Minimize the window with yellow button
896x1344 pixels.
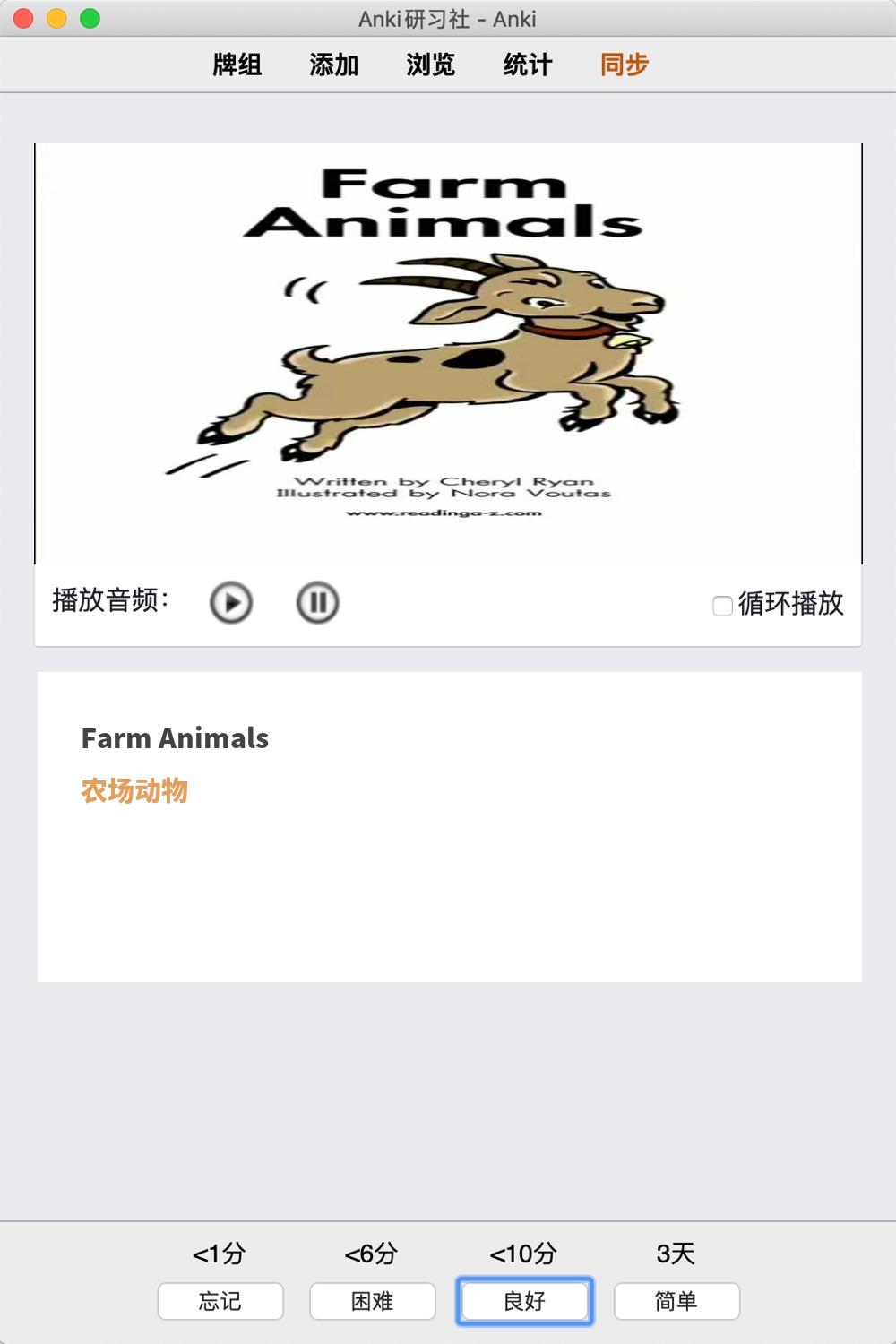point(56,18)
